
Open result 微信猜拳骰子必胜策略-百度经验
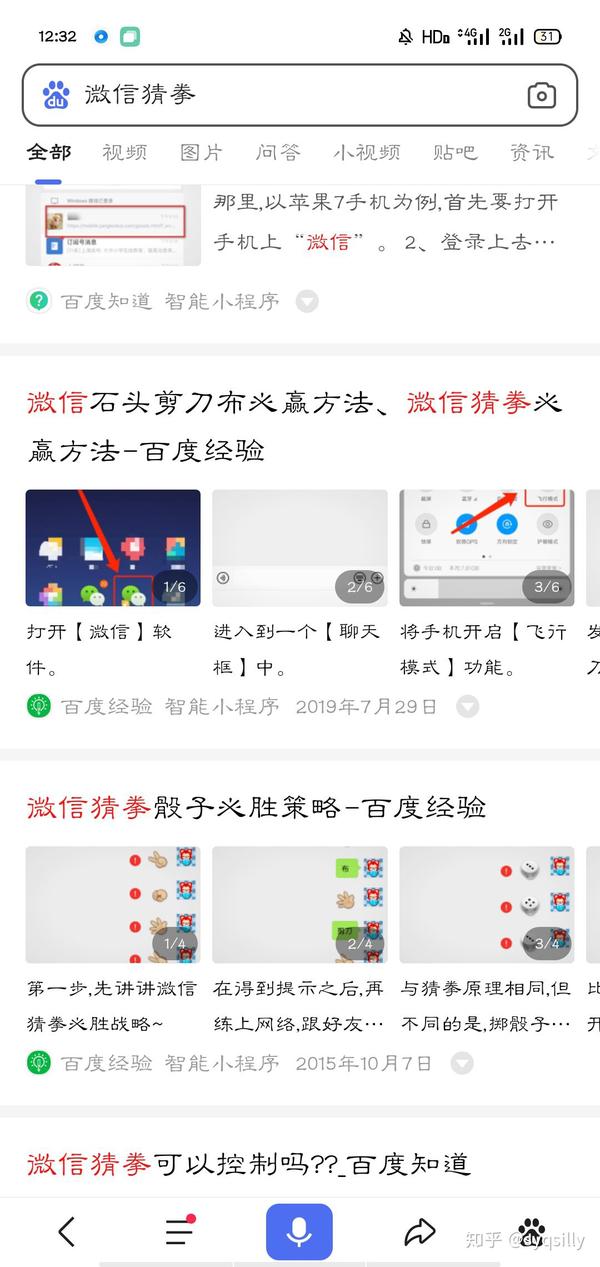pyautogui.click(x=257, y=807)
